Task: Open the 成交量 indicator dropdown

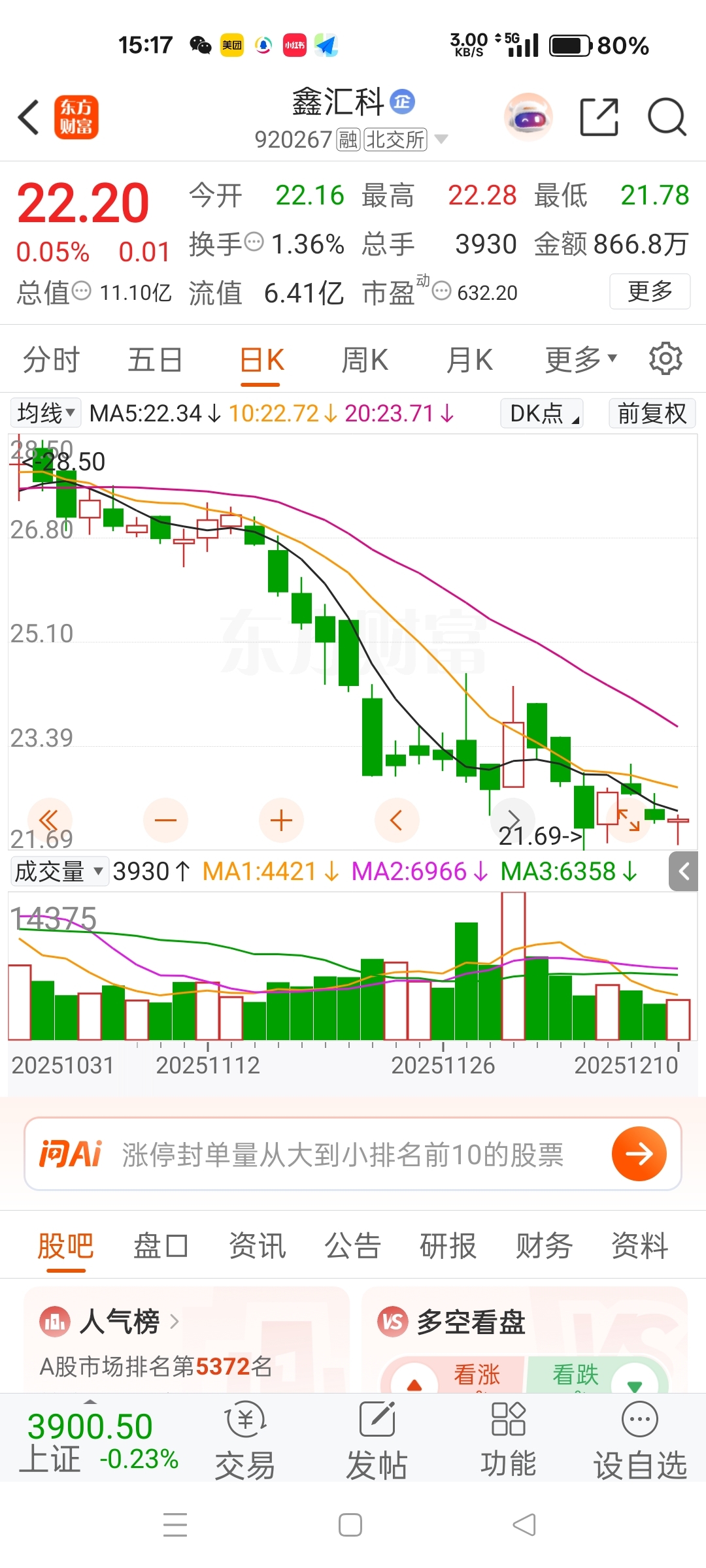Action: [59, 872]
